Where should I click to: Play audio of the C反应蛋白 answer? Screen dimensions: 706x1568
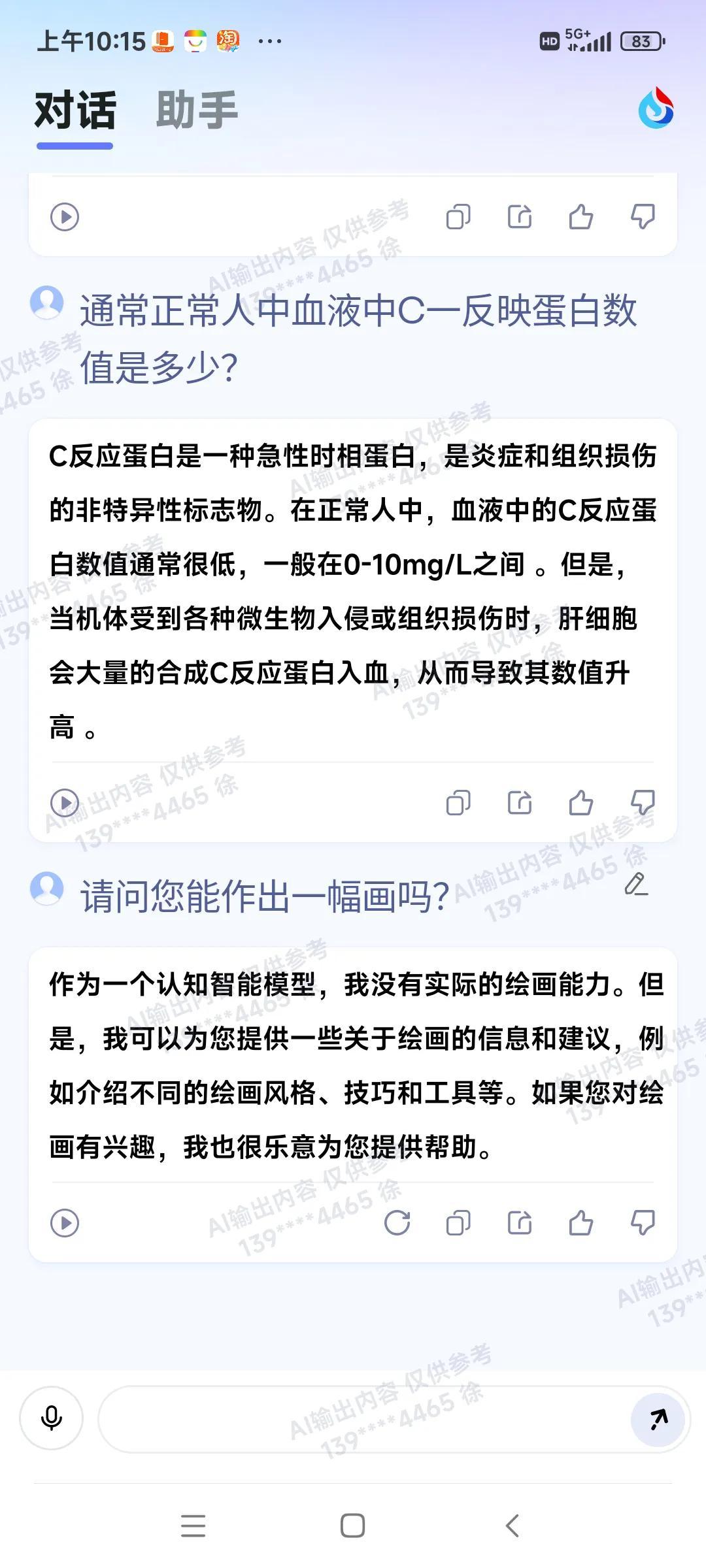65,802
